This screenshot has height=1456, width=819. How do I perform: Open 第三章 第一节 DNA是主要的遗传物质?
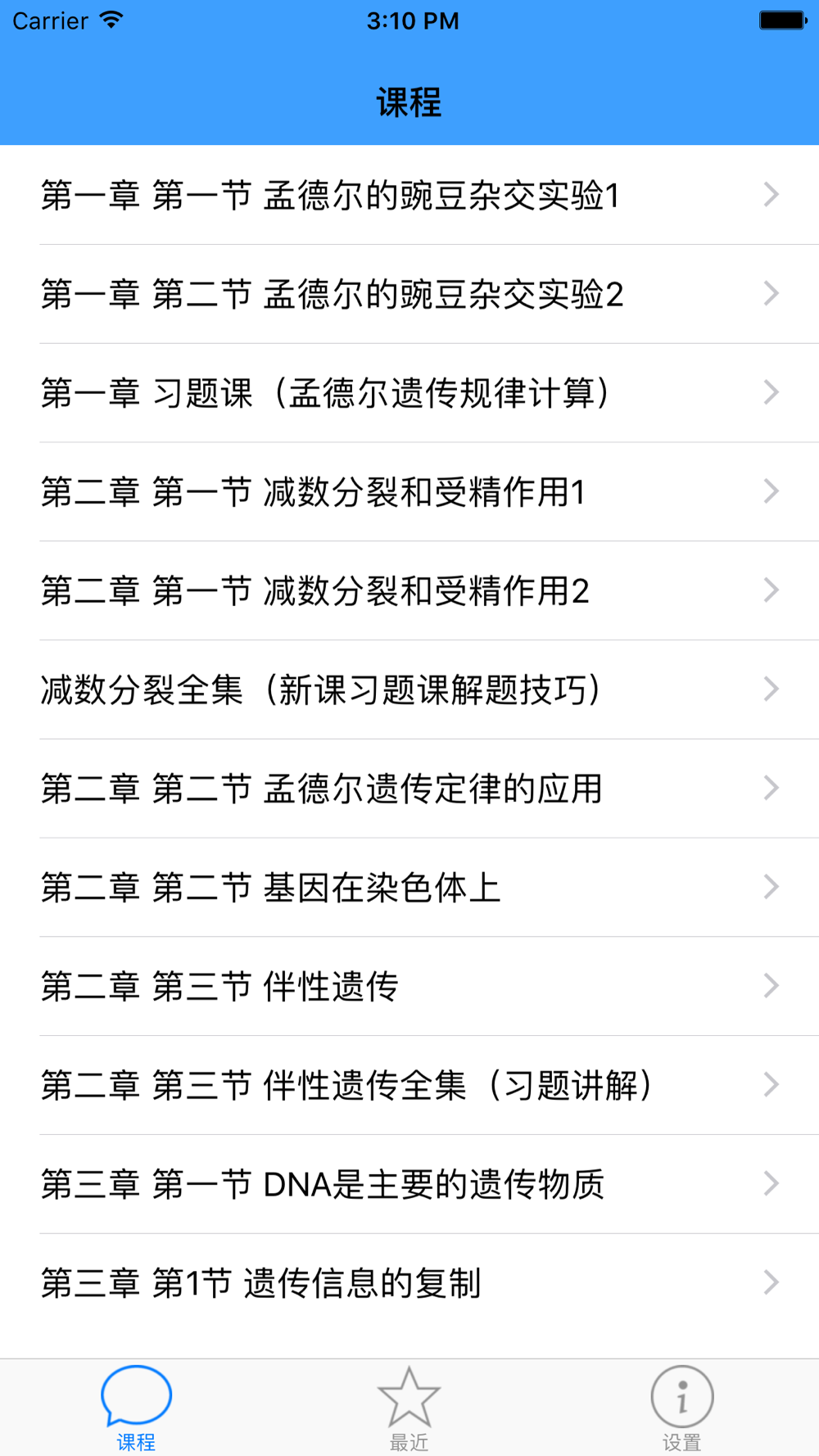(x=409, y=1184)
